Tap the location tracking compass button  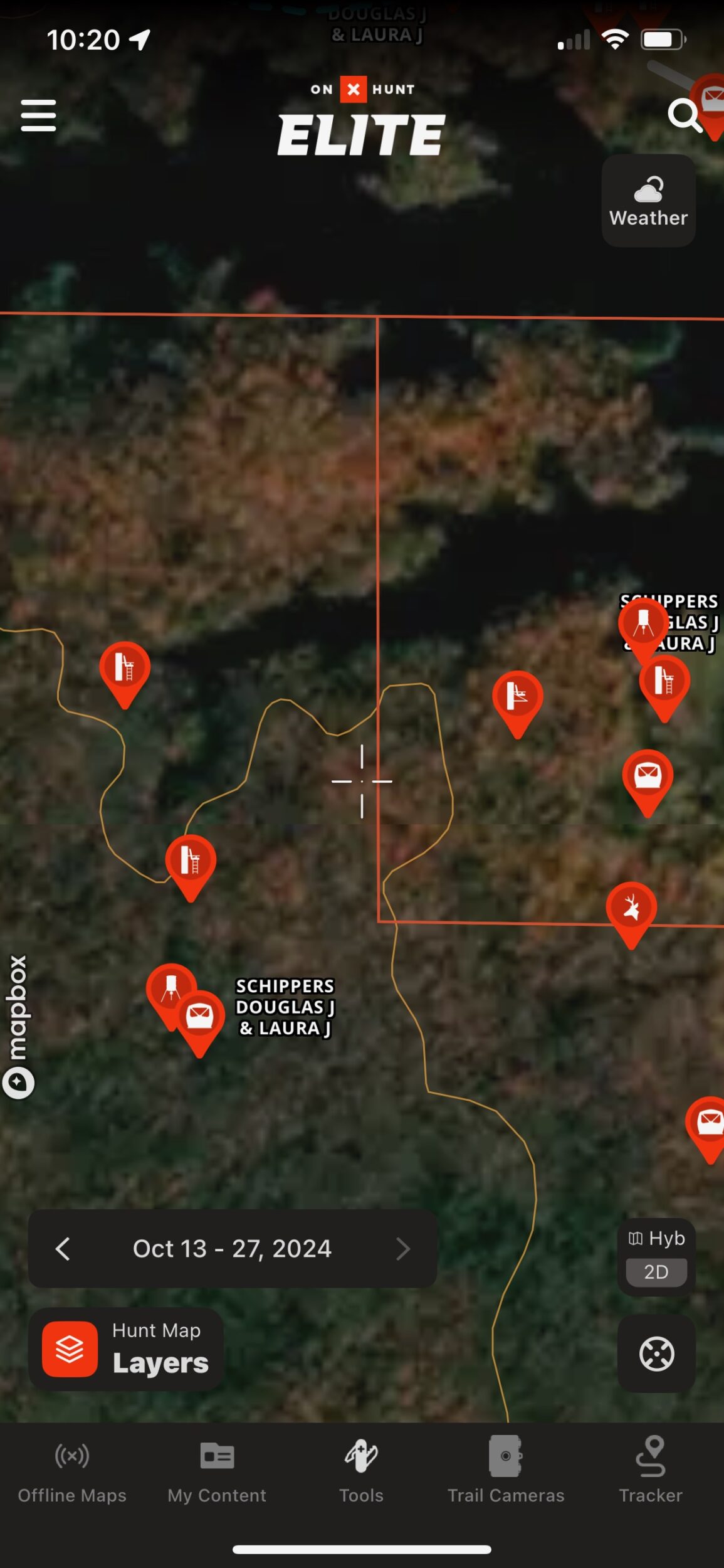pyautogui.click(x=656, y=1353)
